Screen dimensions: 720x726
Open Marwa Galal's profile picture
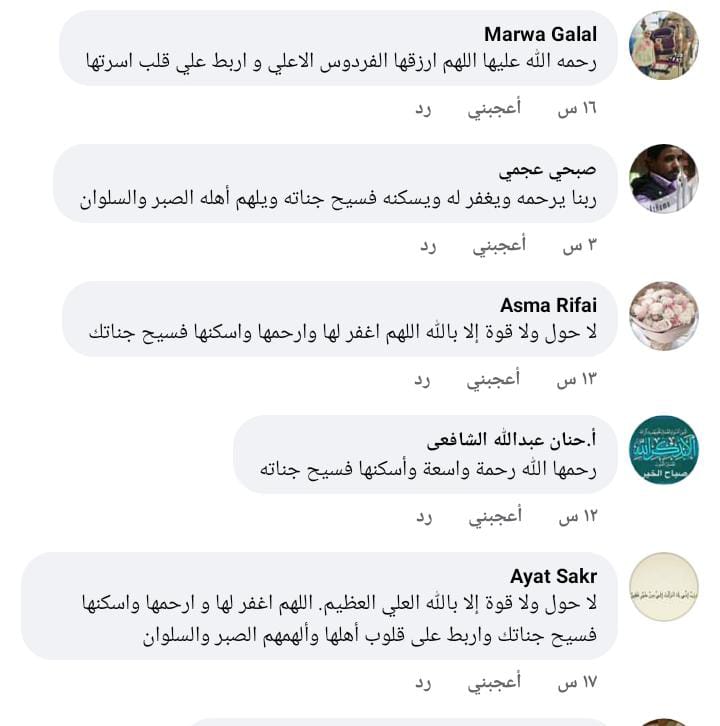click(664, 46)
